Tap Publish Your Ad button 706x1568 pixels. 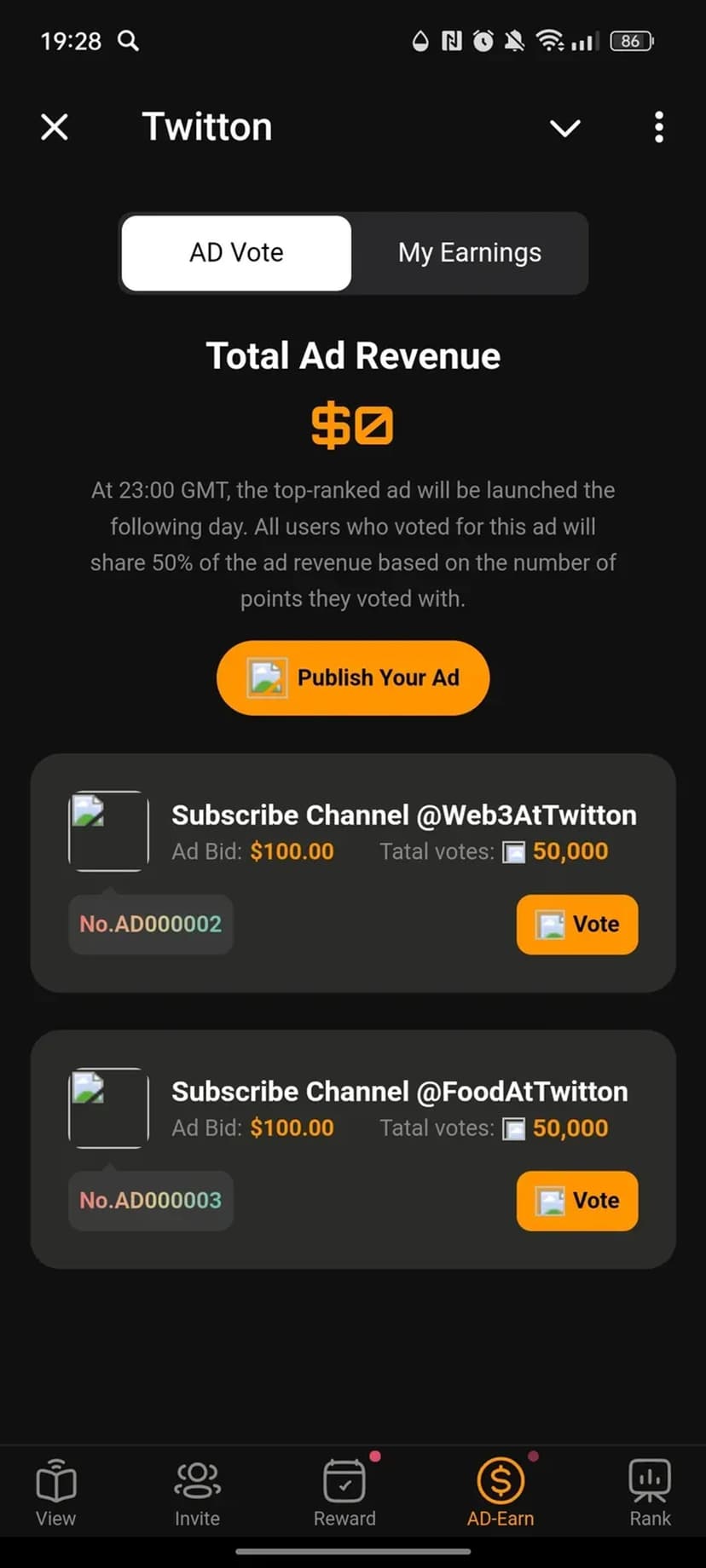[x=353, y=677]
